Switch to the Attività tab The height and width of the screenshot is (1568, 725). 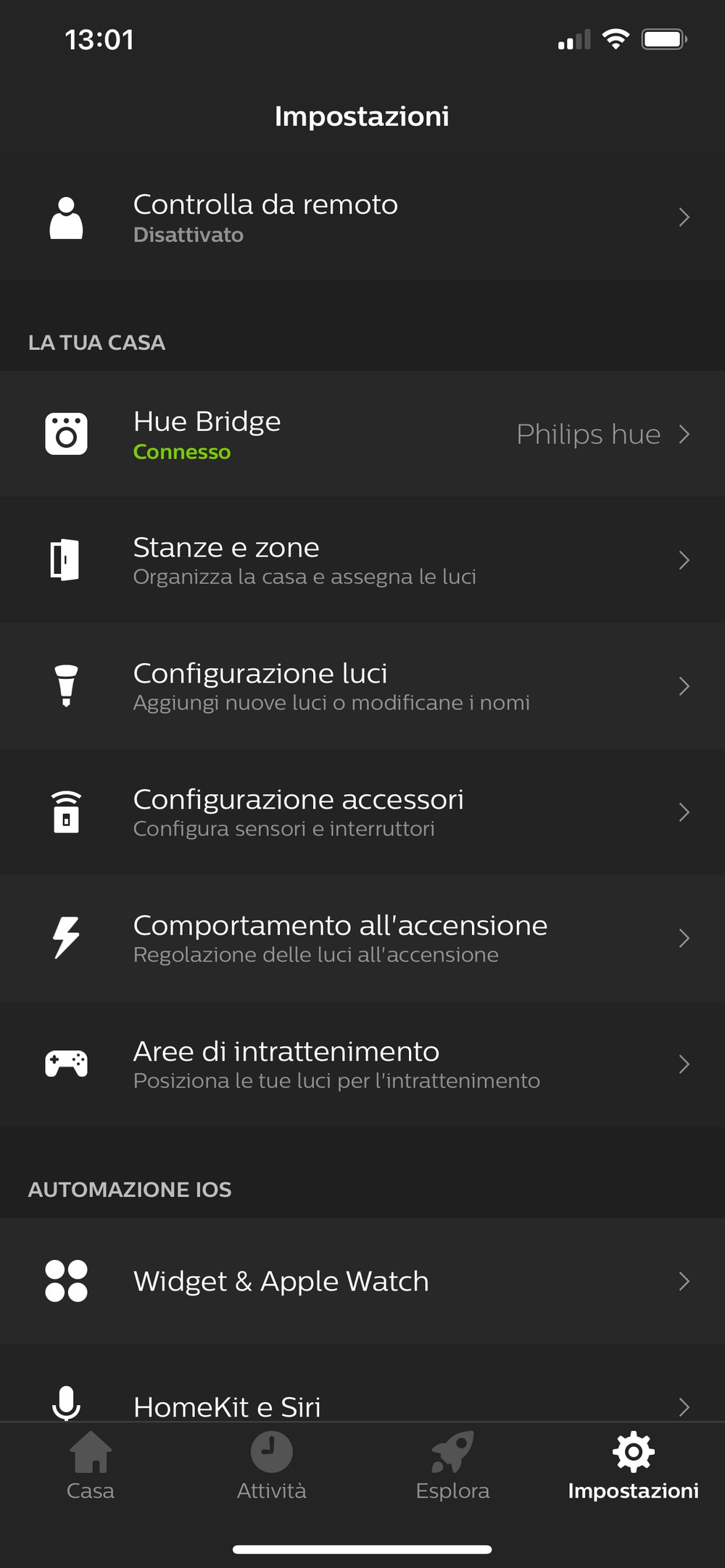pyautogui.click(x=272, y=1466)
